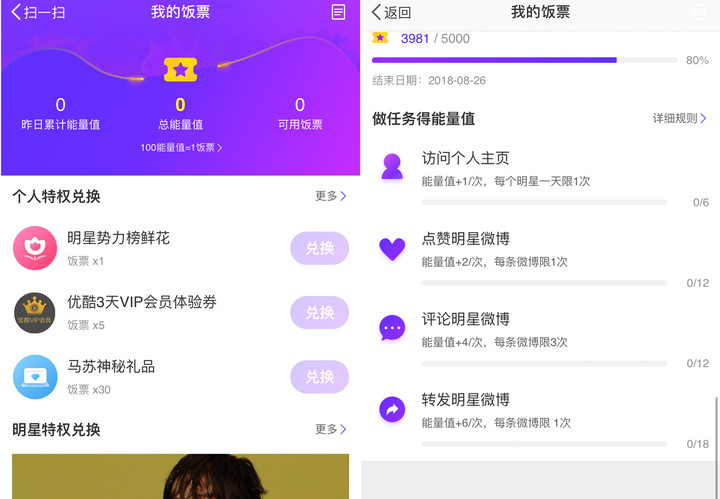Open the star banner under 明星特权兑换

pos(180,476)
